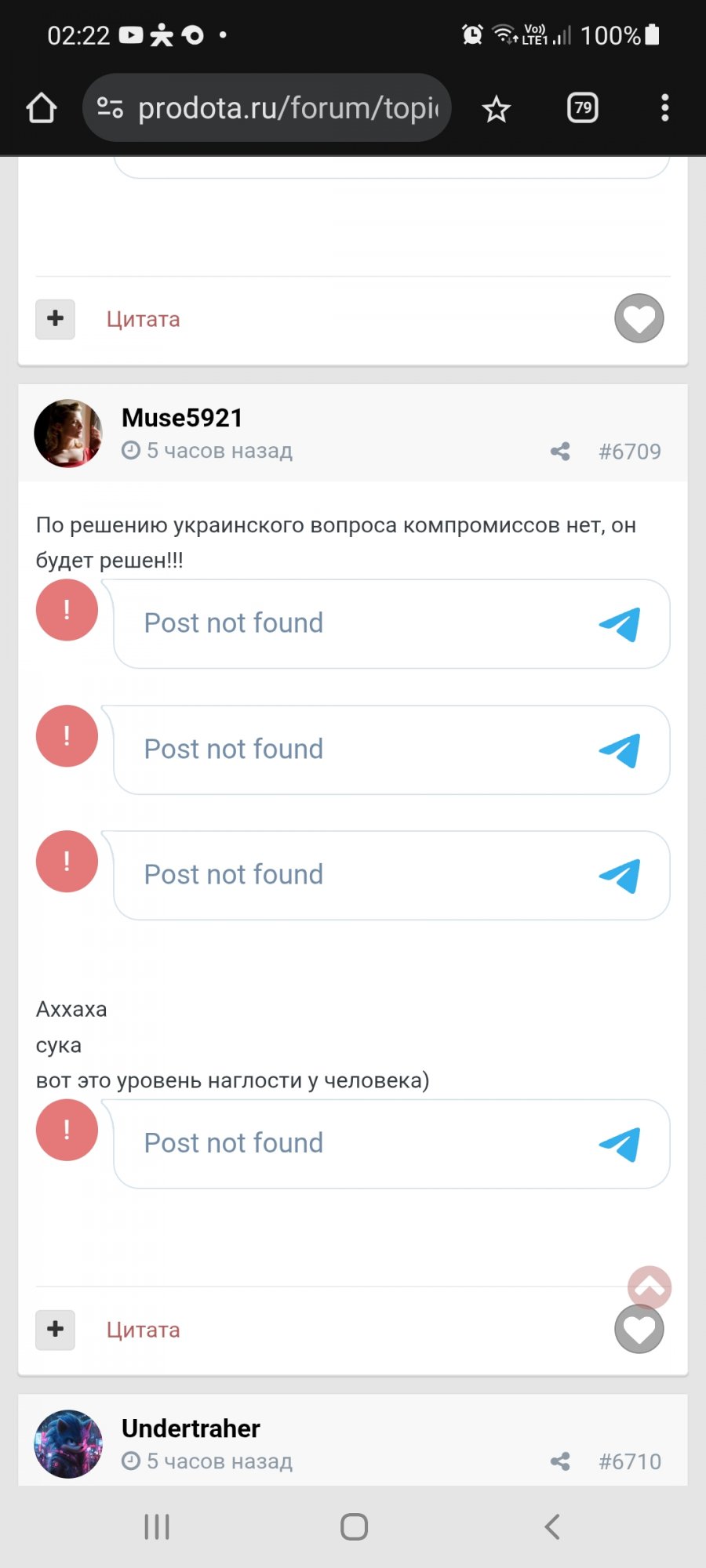706x1568 pixels.
Task: Tap the bookmark star in the address bar
Action: tap(496, 107)
